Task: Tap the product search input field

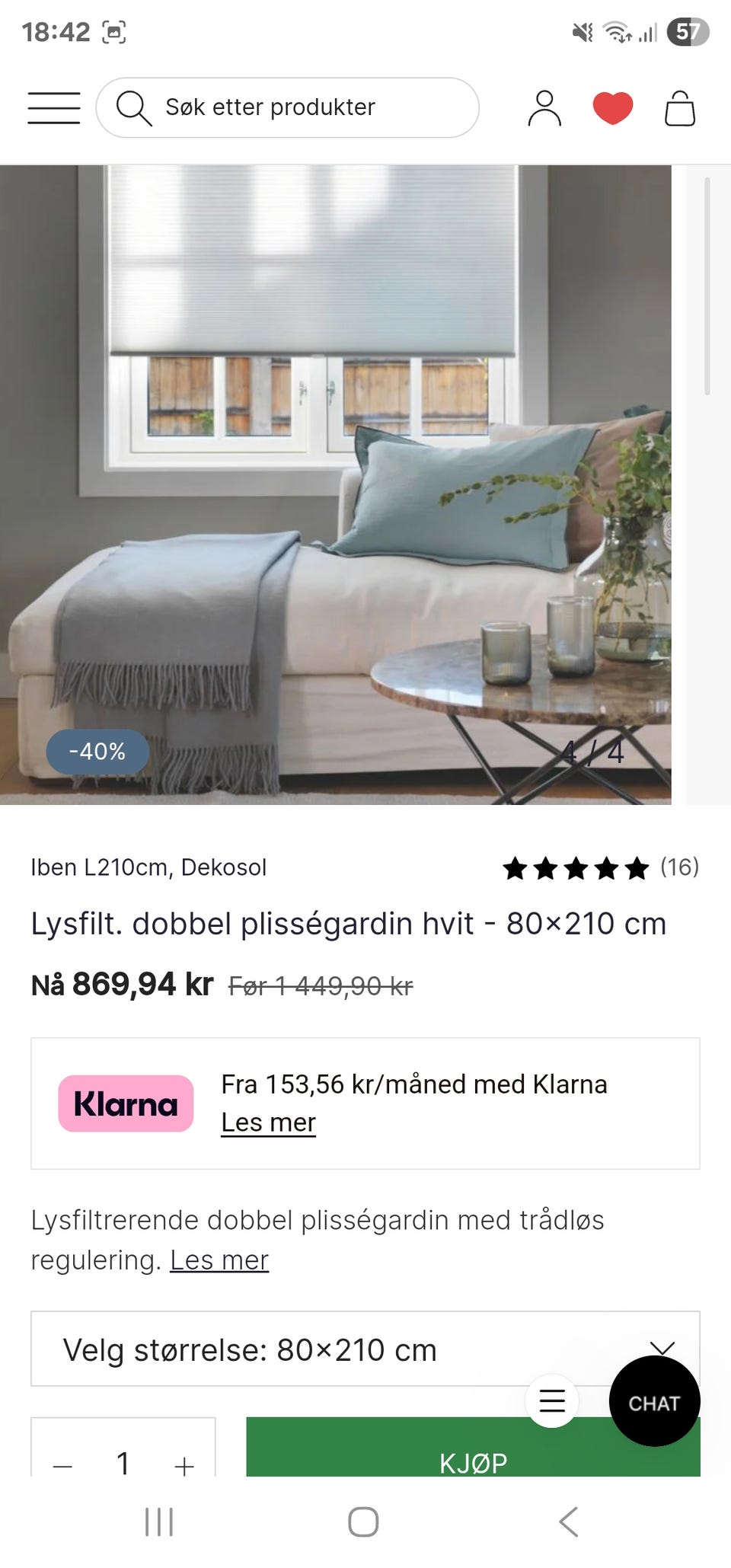Action: point(305,107)
